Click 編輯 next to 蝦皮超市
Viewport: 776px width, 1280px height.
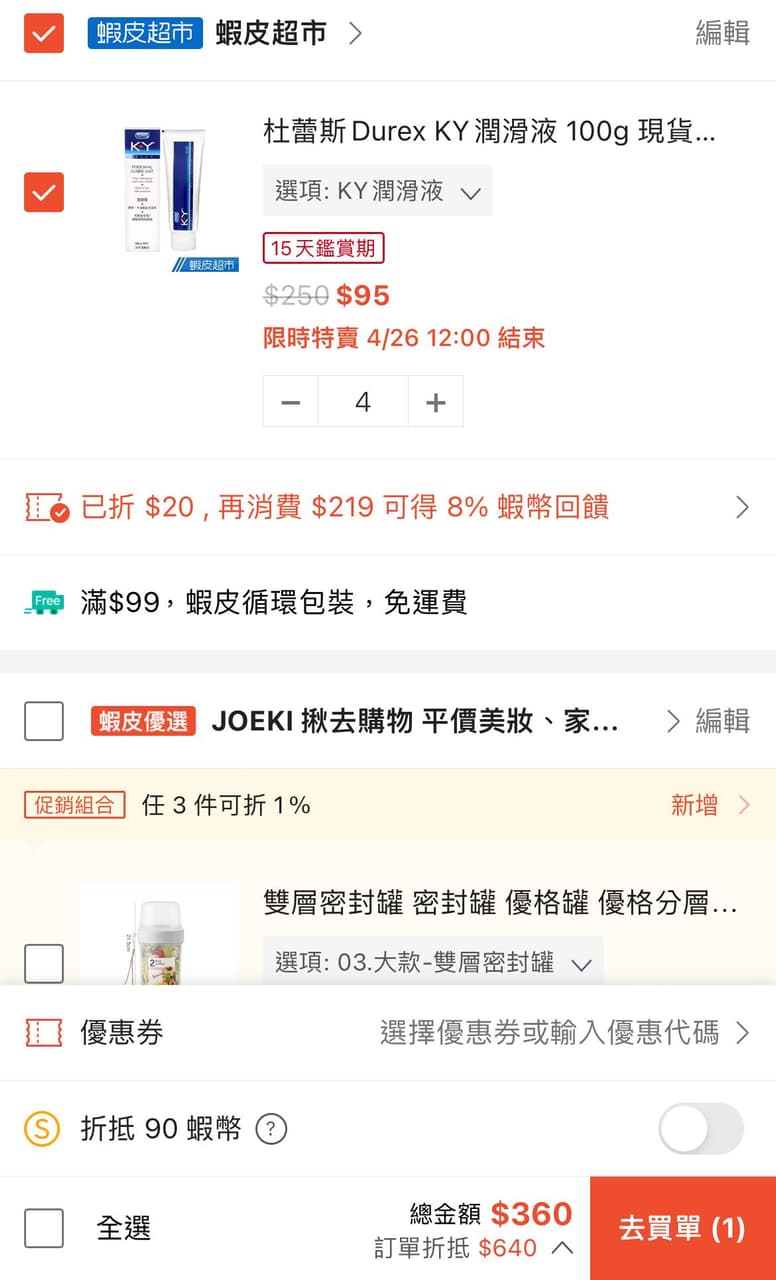(722, 32)
